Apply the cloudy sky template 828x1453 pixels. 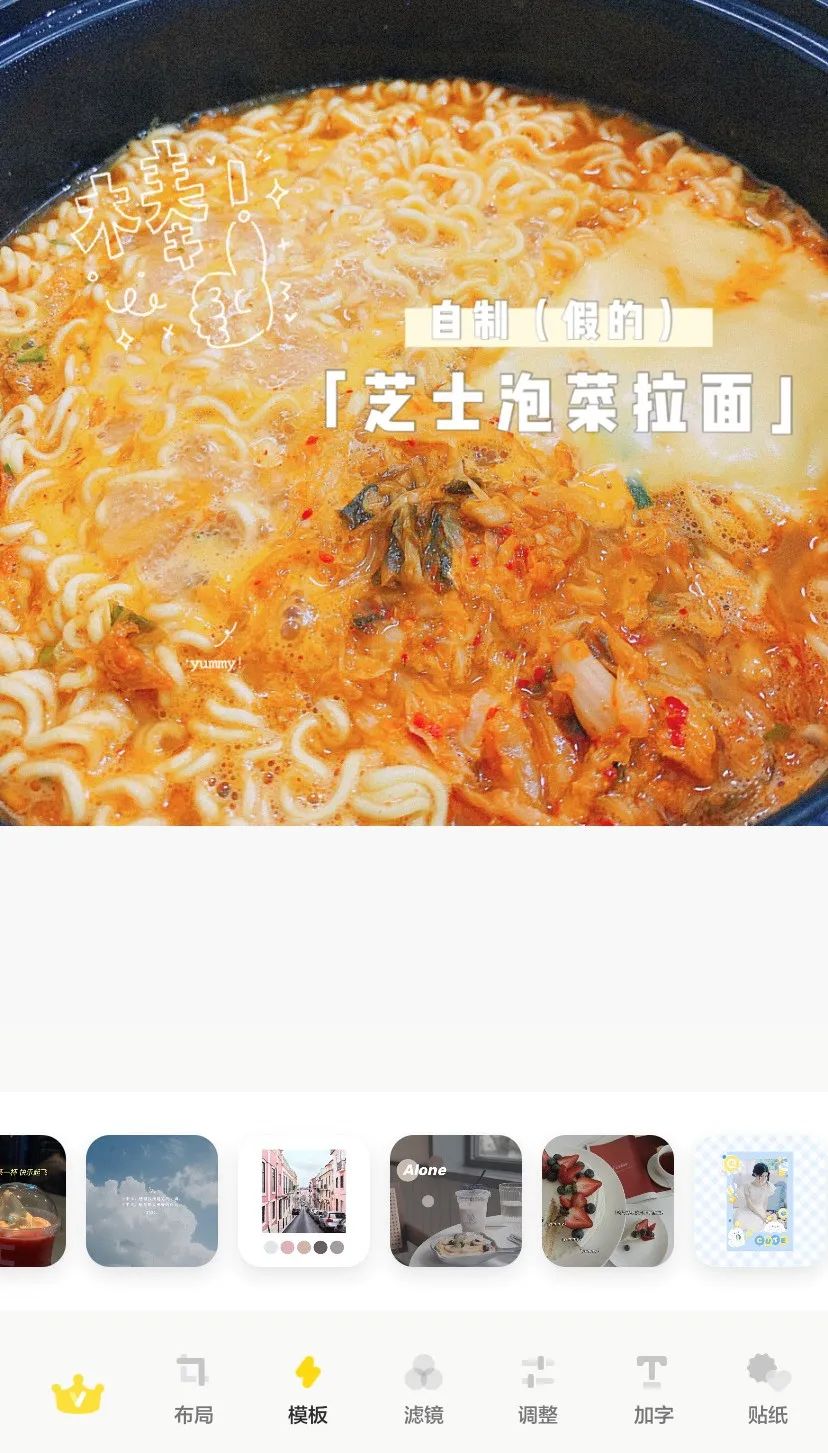coord(152,1203)
